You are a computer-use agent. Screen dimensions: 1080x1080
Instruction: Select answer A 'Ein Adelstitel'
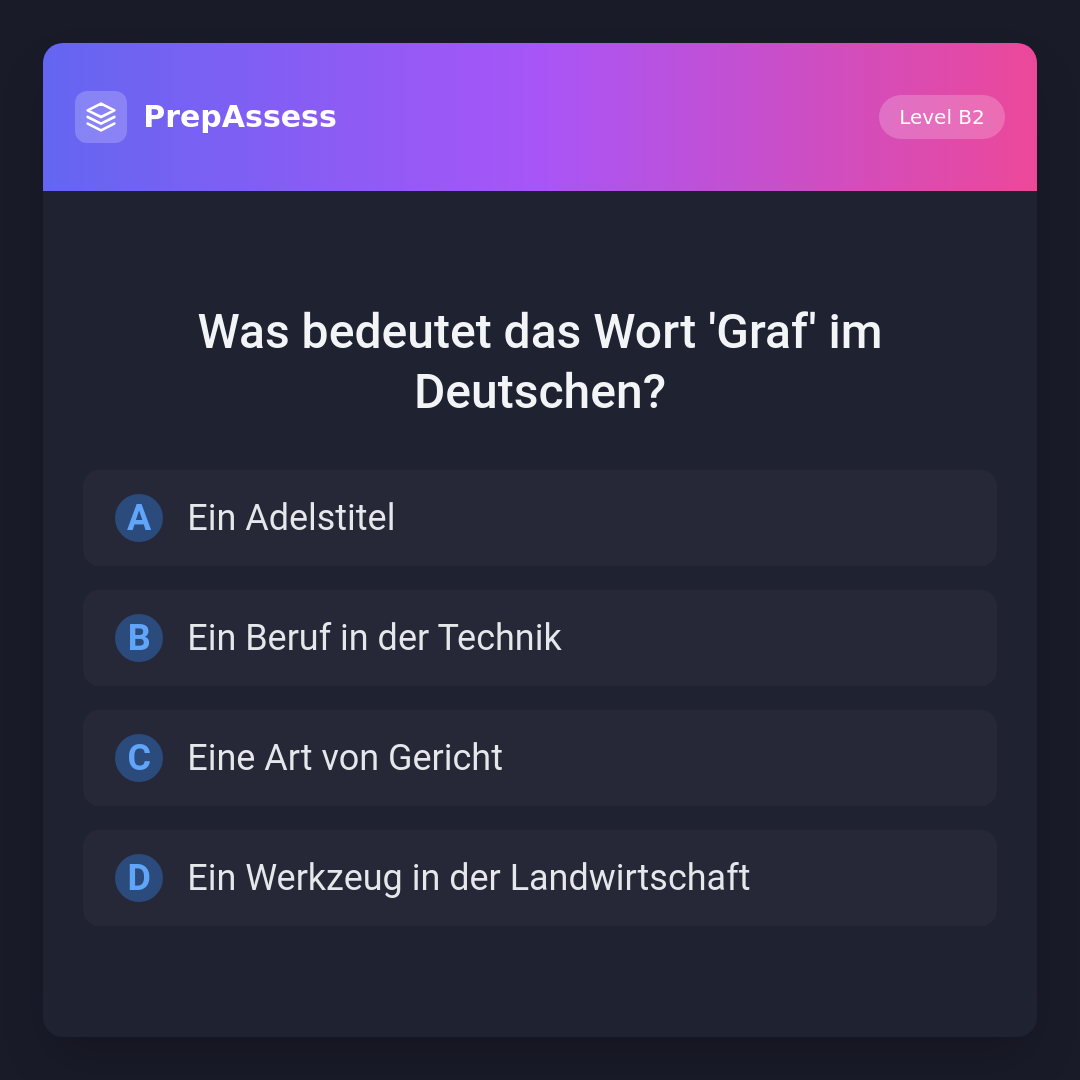(540, 518)
